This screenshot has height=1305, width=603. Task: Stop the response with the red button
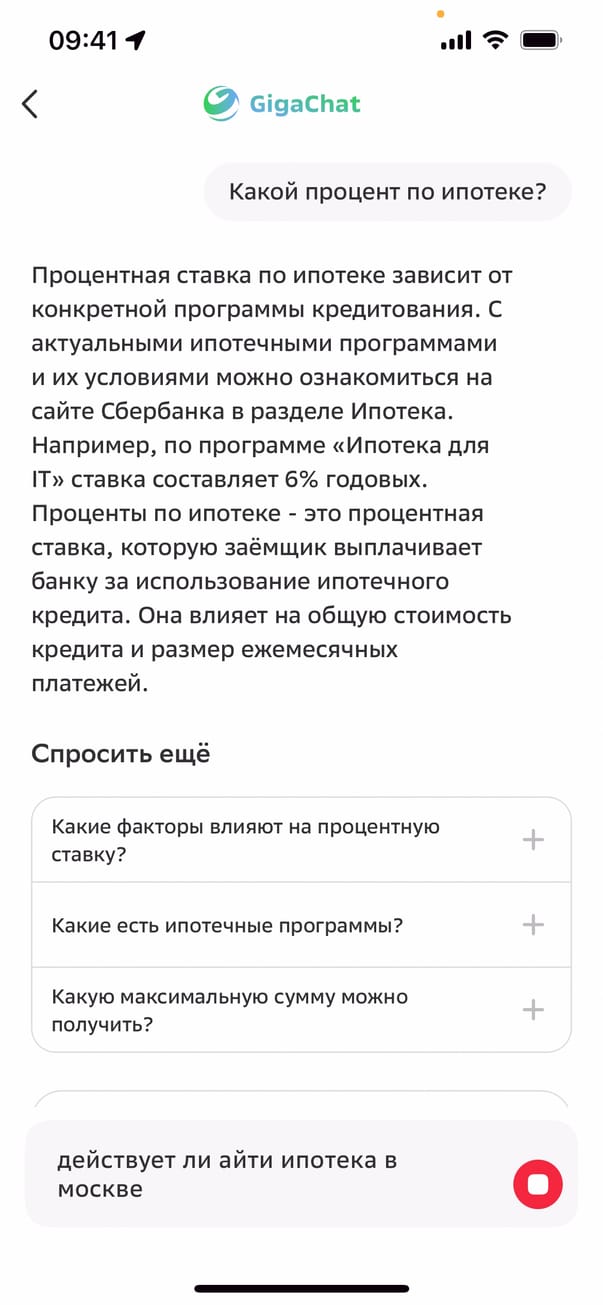point(537,1186)
